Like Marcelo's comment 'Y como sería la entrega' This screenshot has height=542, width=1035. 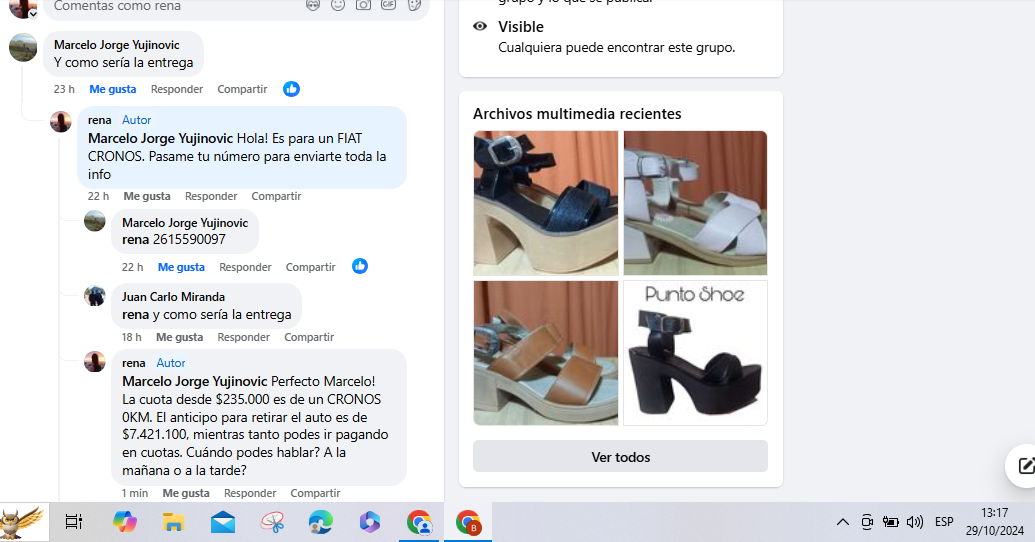pos(112,89)
